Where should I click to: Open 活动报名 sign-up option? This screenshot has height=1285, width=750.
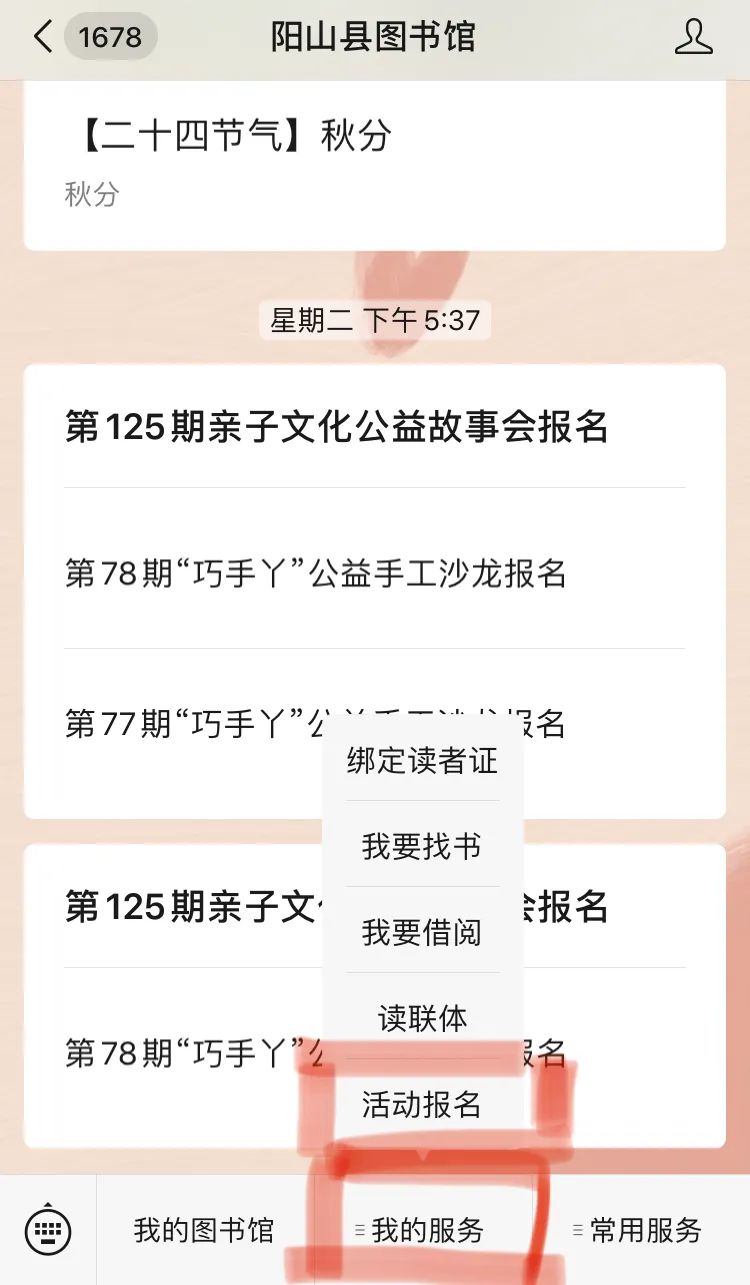tap(422, 1104)
